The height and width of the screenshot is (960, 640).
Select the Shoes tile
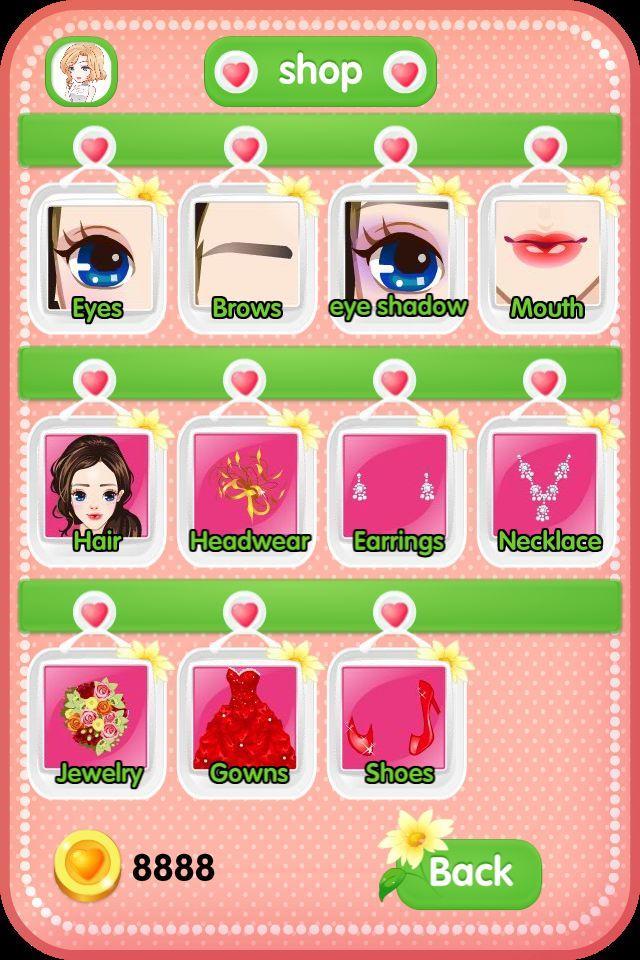[397, 722]
